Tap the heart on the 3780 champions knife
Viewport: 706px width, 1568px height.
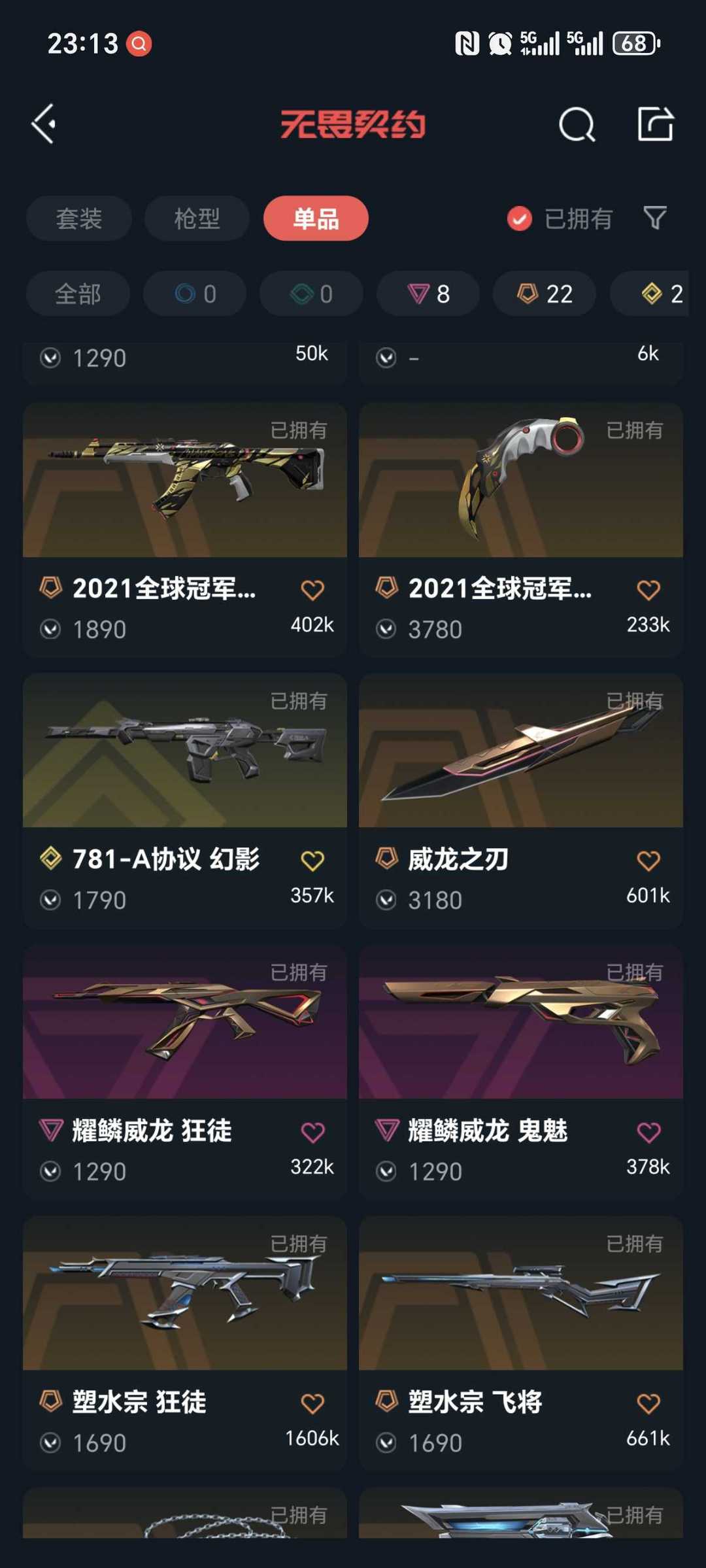pos(648,590)
